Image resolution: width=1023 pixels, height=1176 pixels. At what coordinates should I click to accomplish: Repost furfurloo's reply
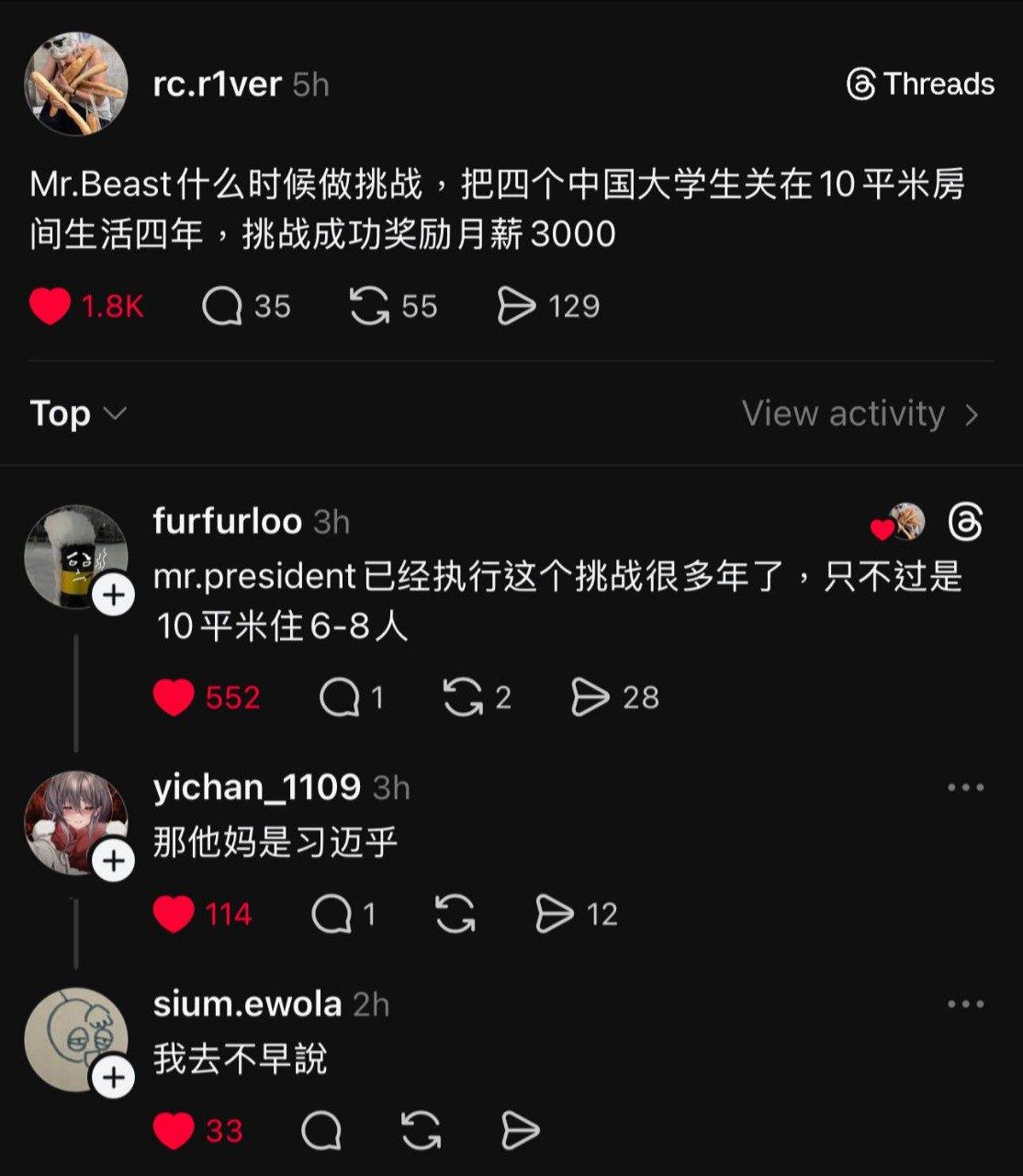(x=463, y=698)
